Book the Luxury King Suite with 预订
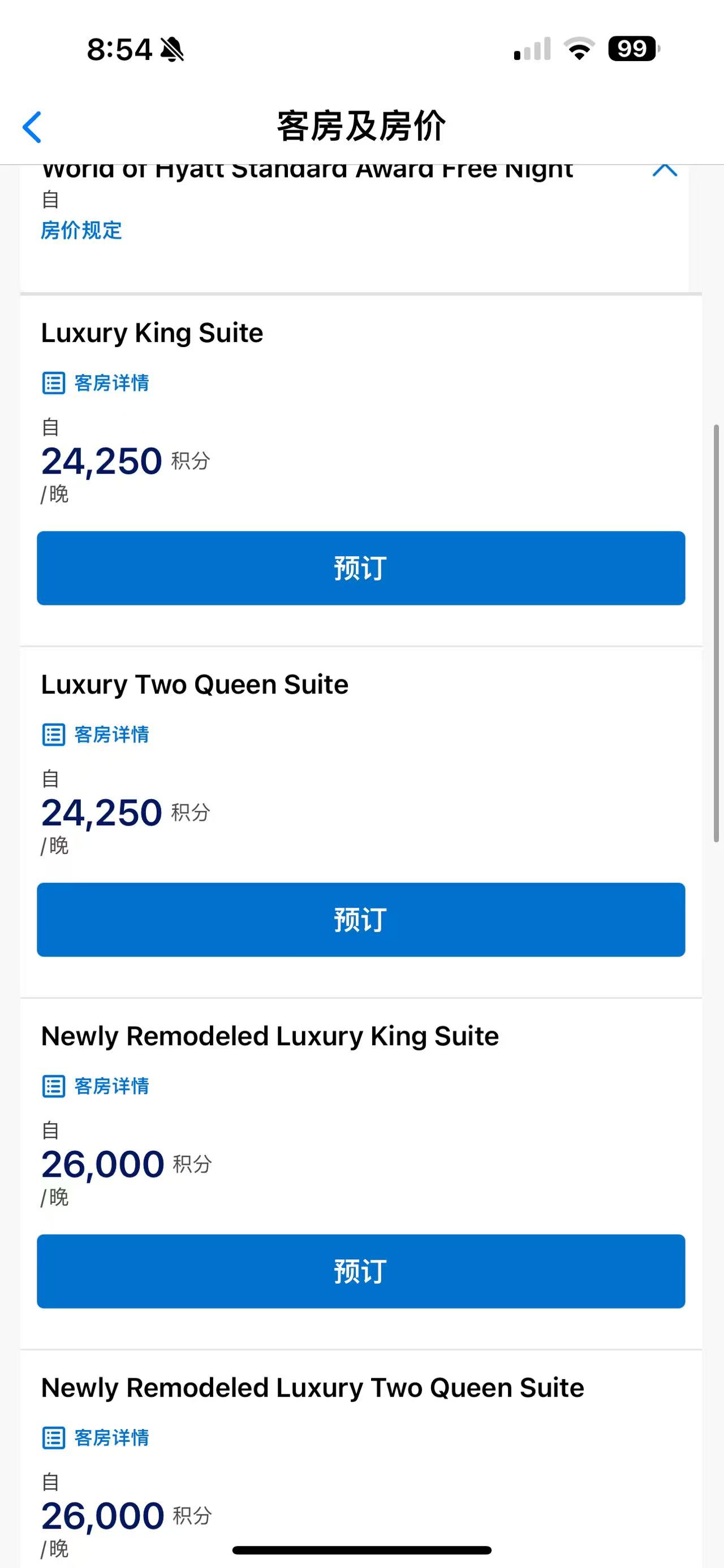Image resolution: width=724 pixels, height=1568 pixels. (360, 568)
